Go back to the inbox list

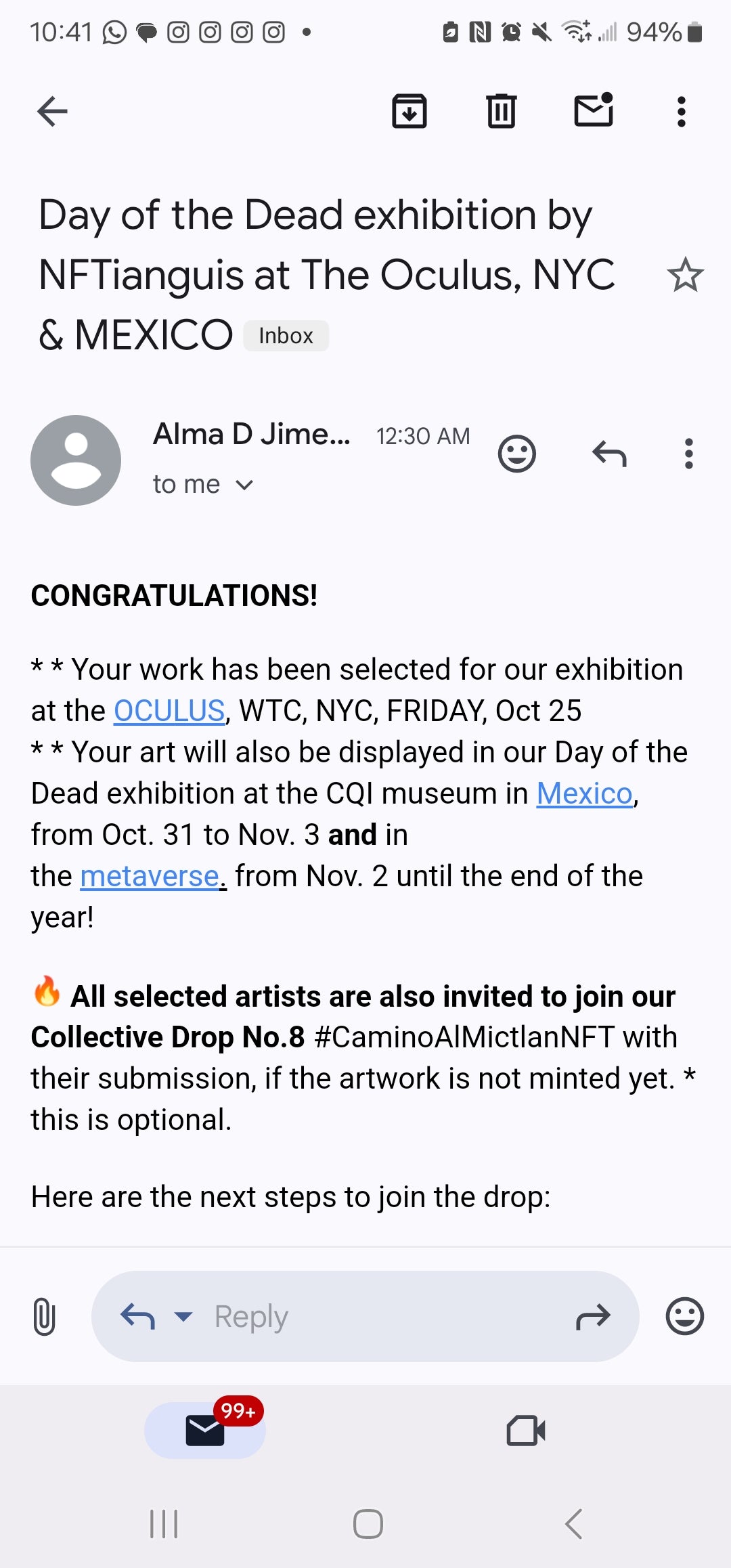tap(52, 112)
